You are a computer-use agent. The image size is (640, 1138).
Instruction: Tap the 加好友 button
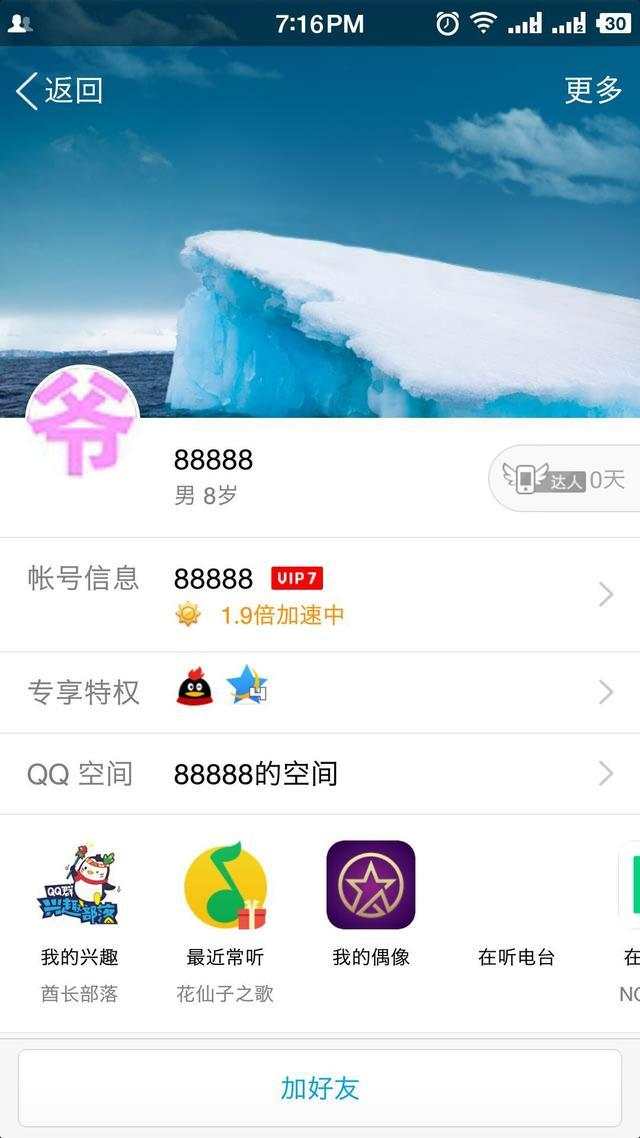click(320, 1088)
